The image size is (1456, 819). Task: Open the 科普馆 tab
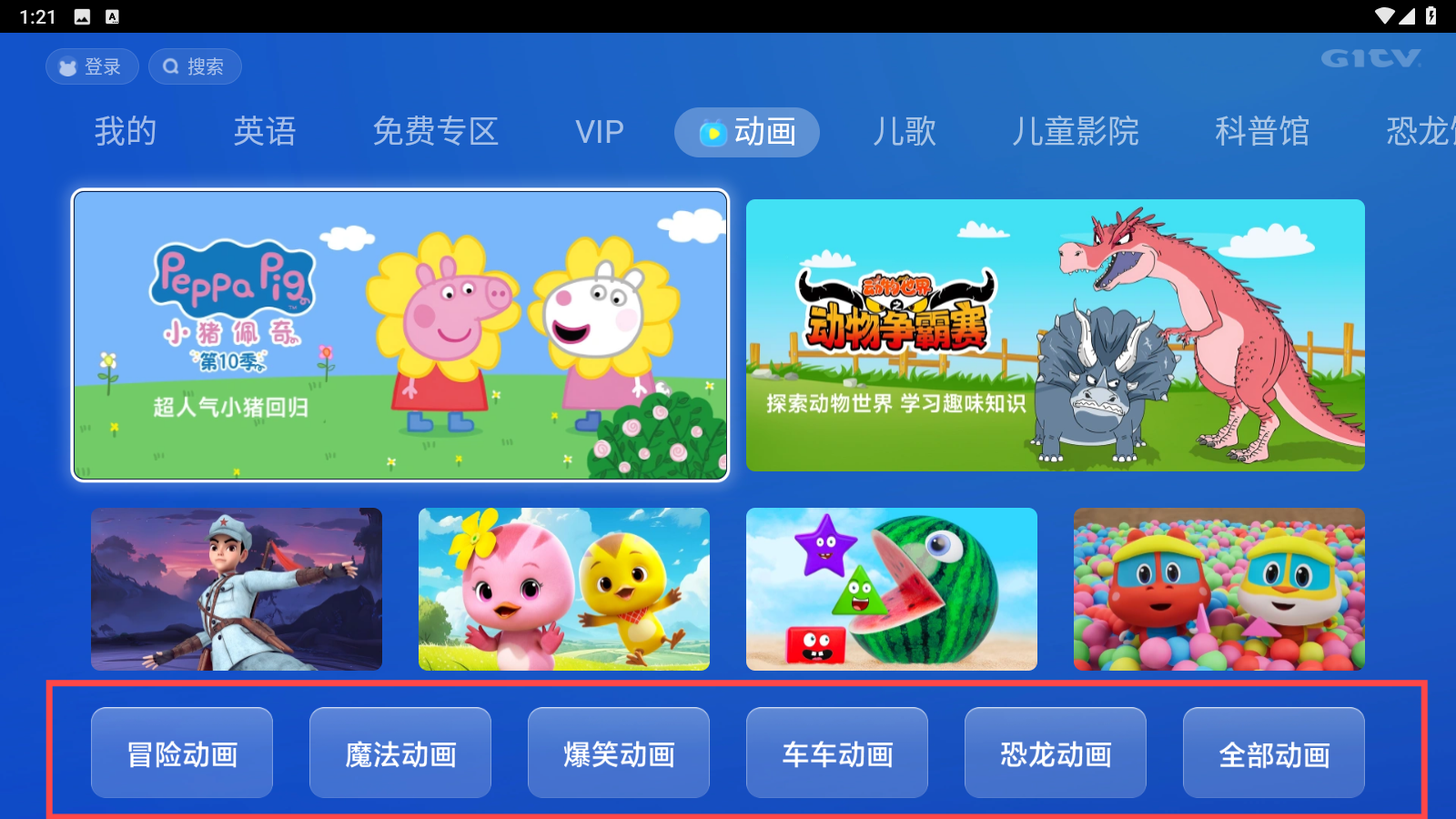point(1261,132)
